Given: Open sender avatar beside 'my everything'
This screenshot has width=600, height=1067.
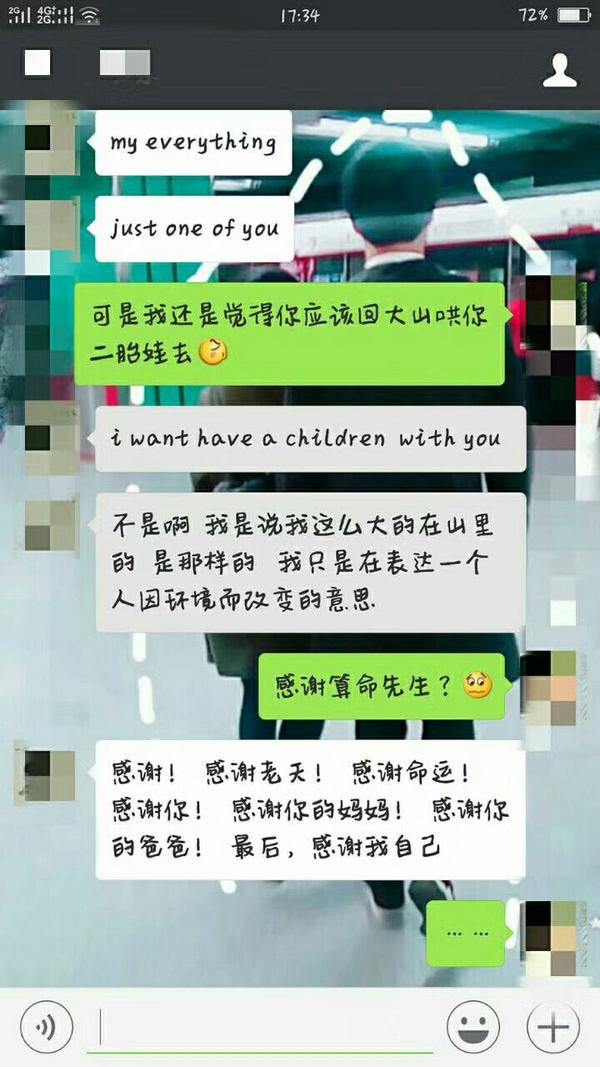Looking at the screenshot, I should (x=52, y=138).
